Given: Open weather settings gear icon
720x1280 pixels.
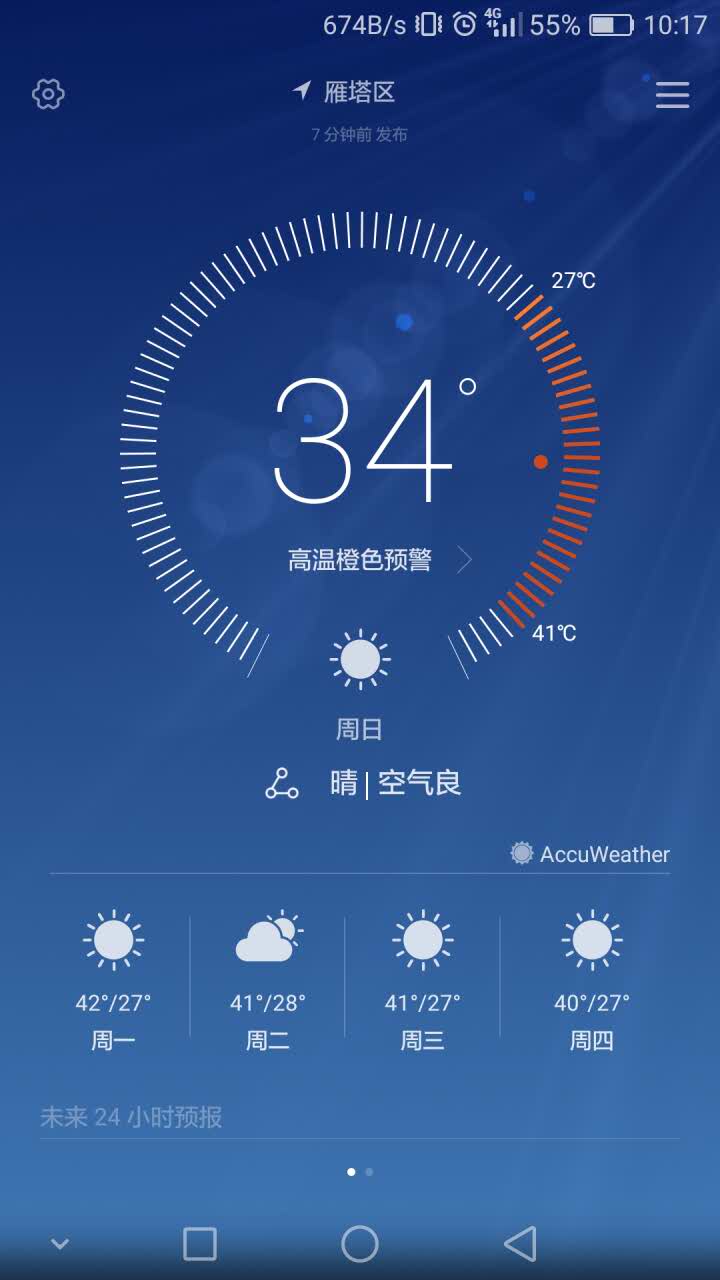Looking at the screenshot, I should pos(48,94).
